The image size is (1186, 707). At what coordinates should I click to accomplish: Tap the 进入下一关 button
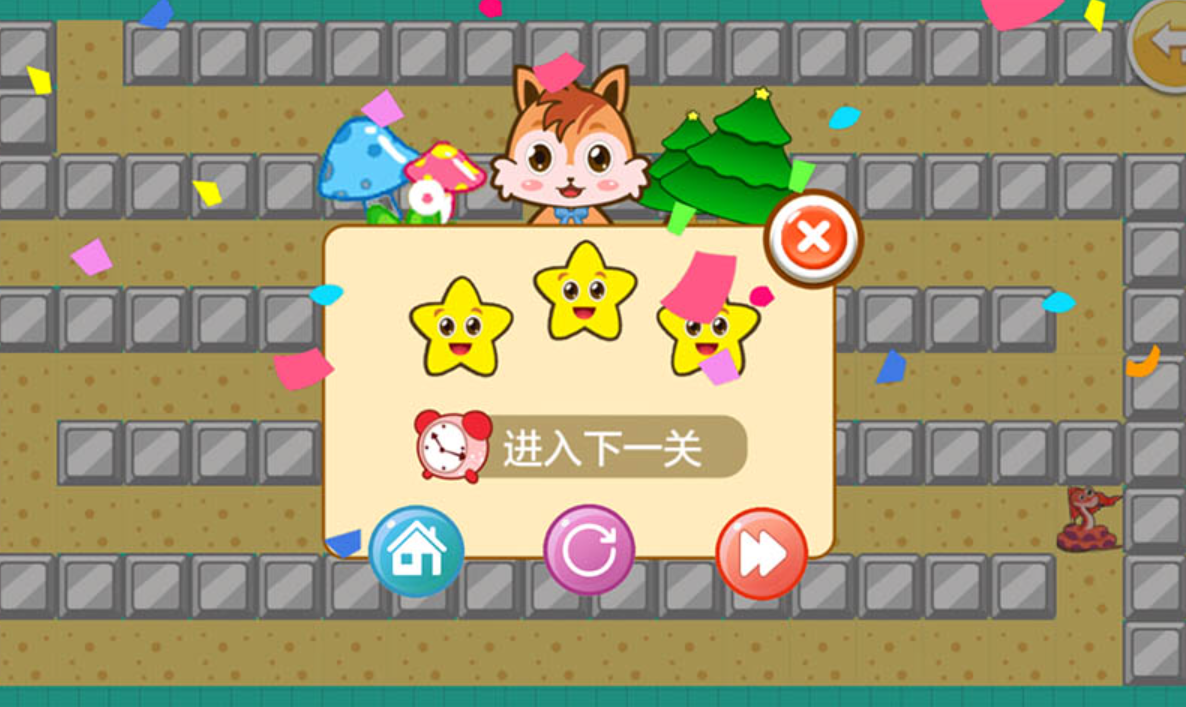600,448
